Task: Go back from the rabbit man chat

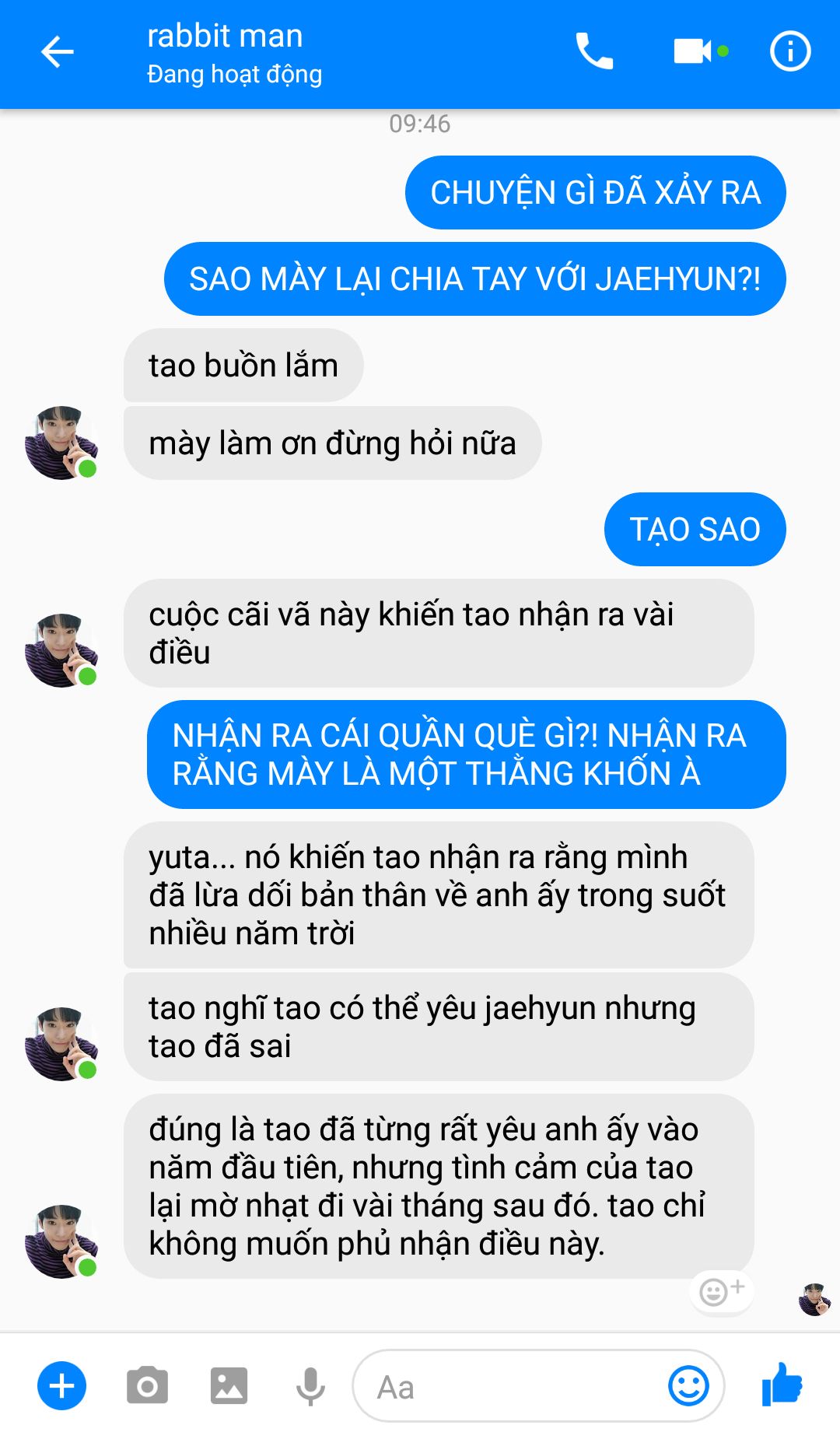Action: [57, 53]
